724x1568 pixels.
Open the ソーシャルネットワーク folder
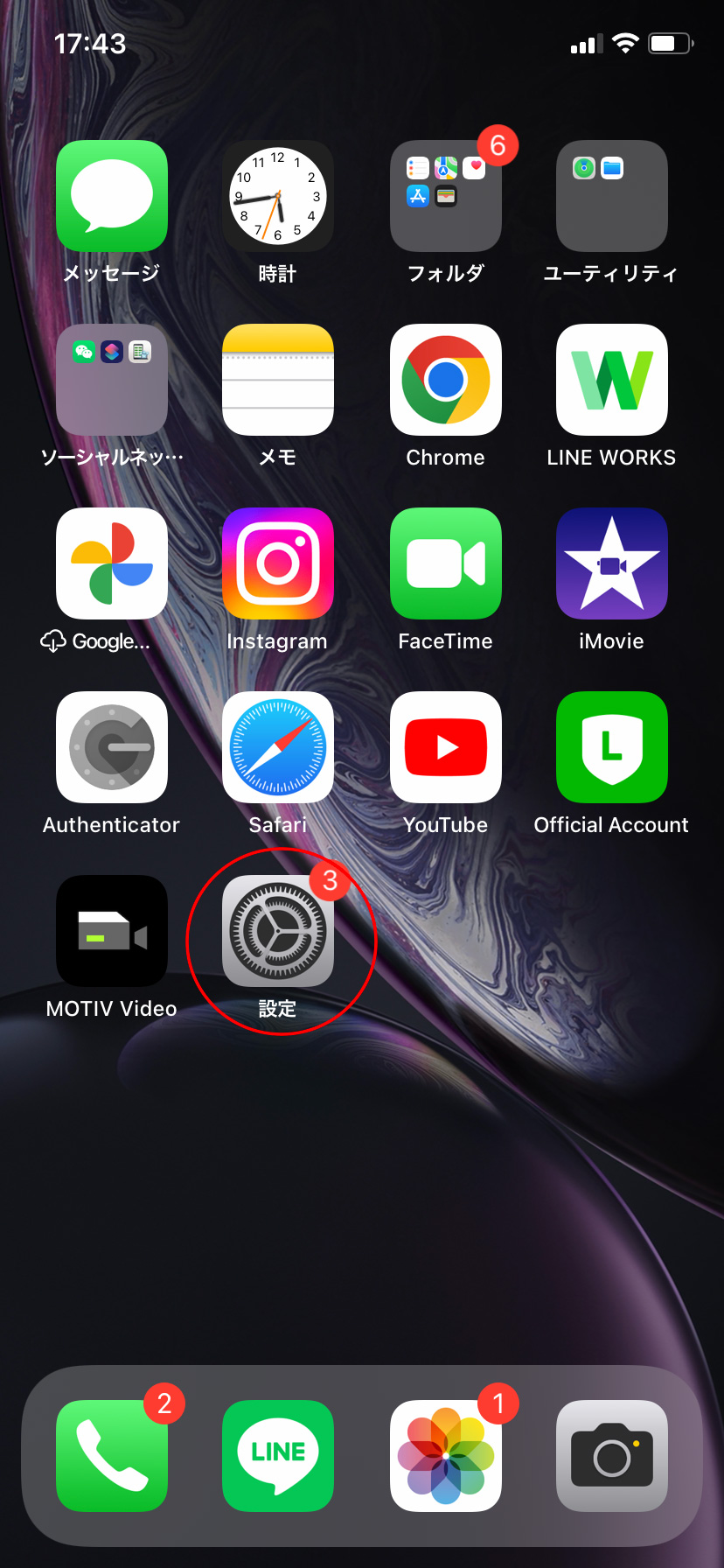point(112,380)
